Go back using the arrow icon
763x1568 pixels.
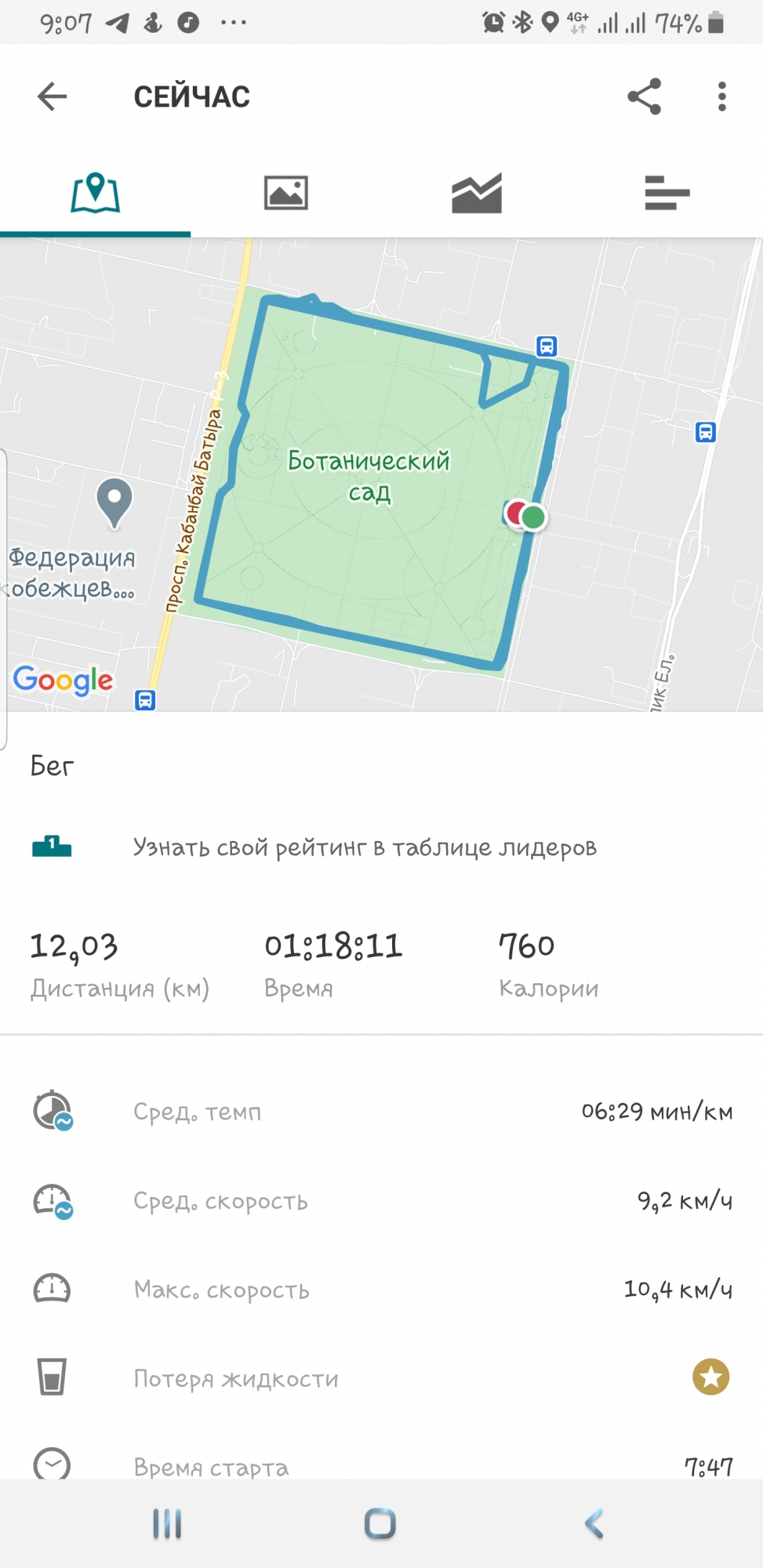coord(53,96)
